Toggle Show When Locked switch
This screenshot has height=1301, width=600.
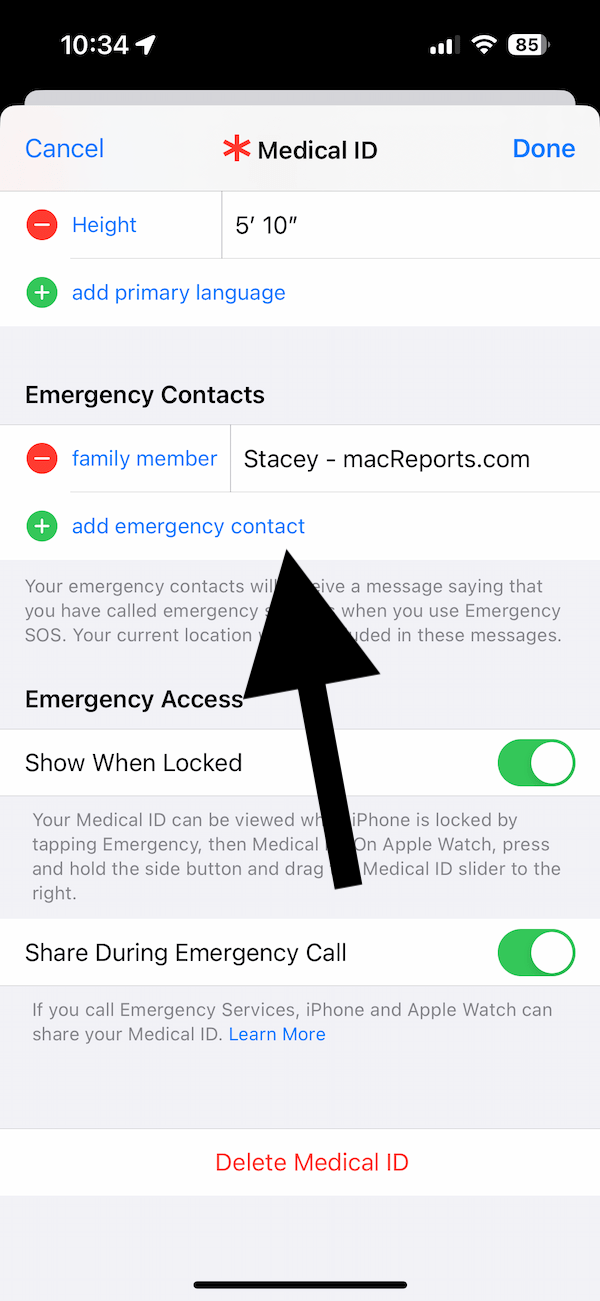[536, 763]
